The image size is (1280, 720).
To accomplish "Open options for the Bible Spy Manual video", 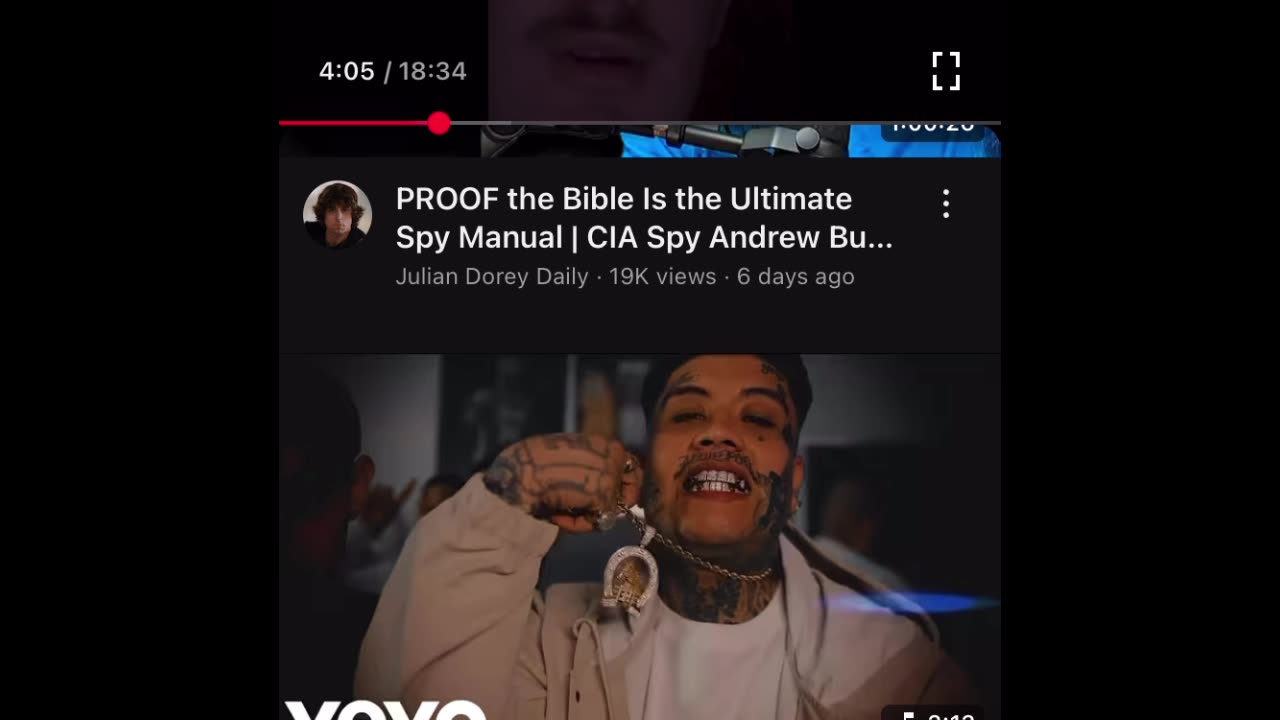I will (945, 204).
